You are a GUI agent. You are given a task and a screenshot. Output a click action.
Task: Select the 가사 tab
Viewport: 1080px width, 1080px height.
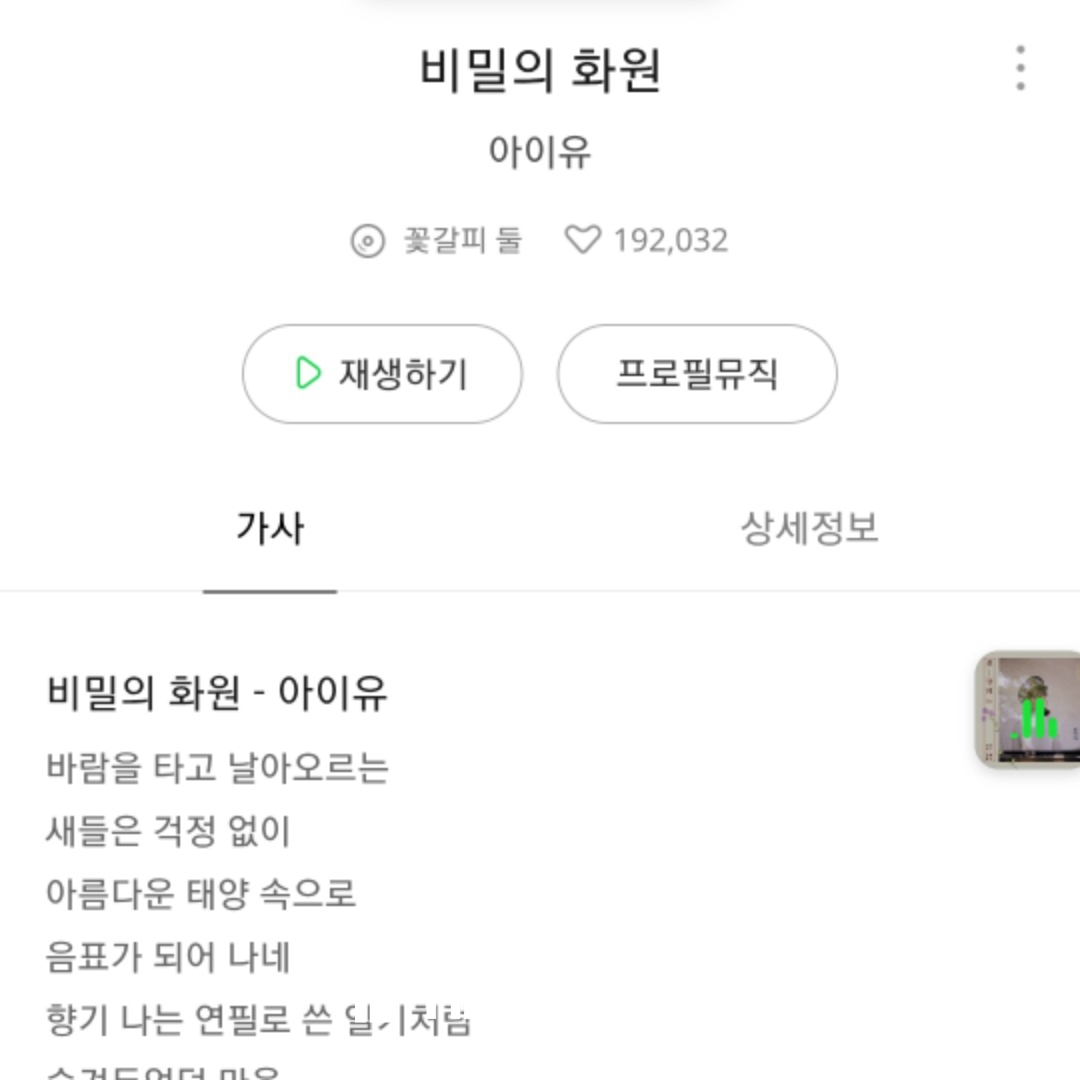click(270, 528)
